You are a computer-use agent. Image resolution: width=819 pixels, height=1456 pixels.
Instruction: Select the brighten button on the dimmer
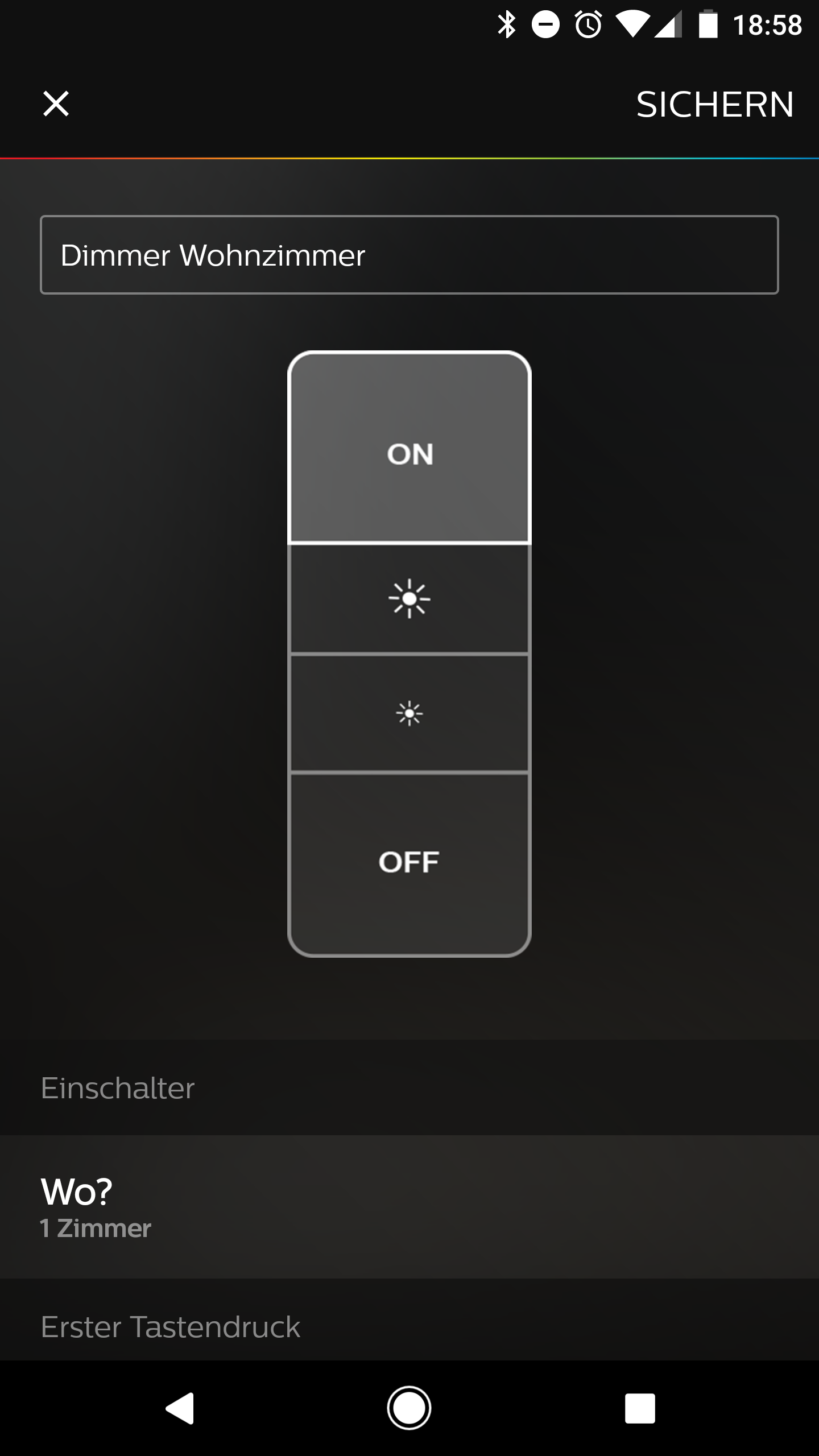(409, 598)
